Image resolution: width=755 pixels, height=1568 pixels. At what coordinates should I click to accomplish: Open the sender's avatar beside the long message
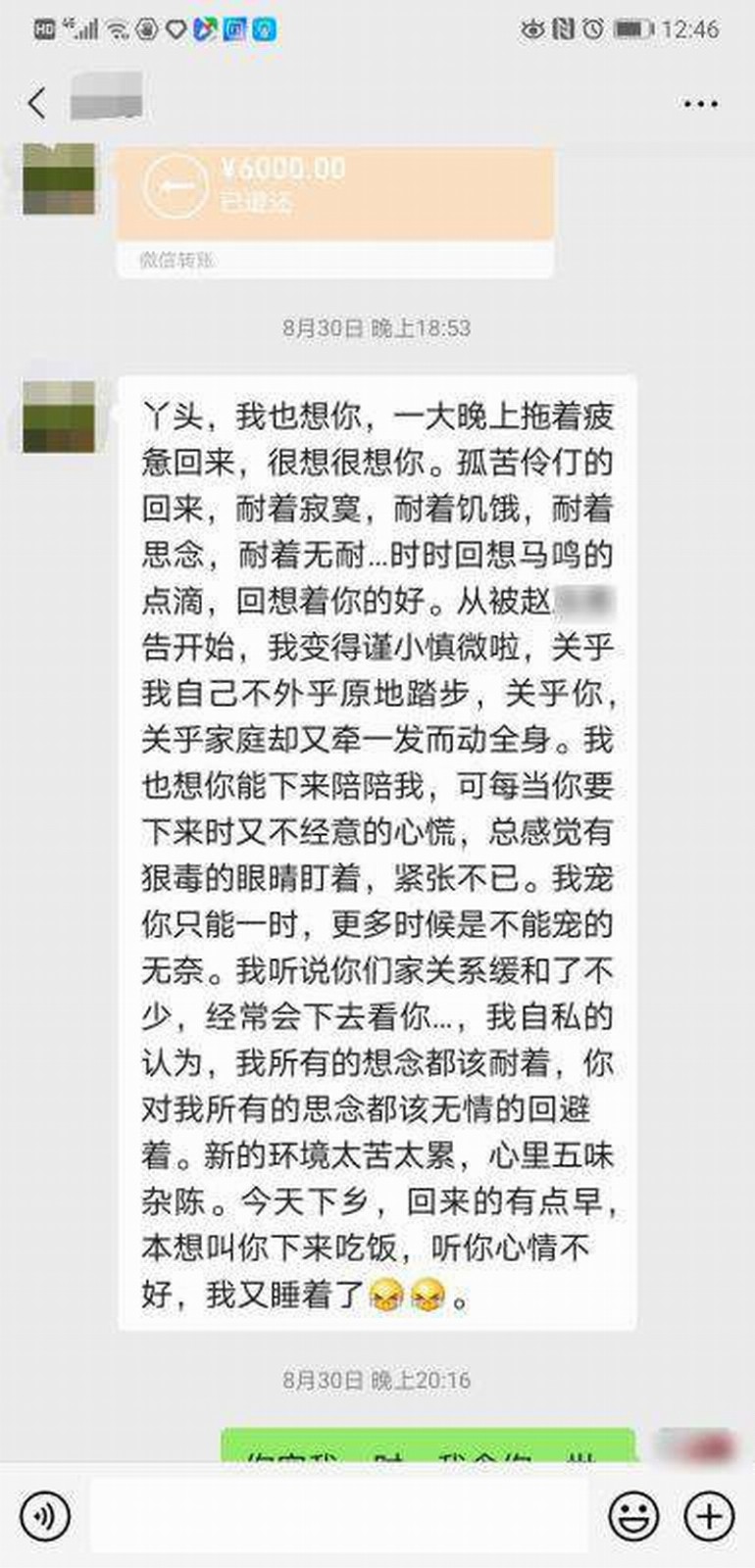59,417
